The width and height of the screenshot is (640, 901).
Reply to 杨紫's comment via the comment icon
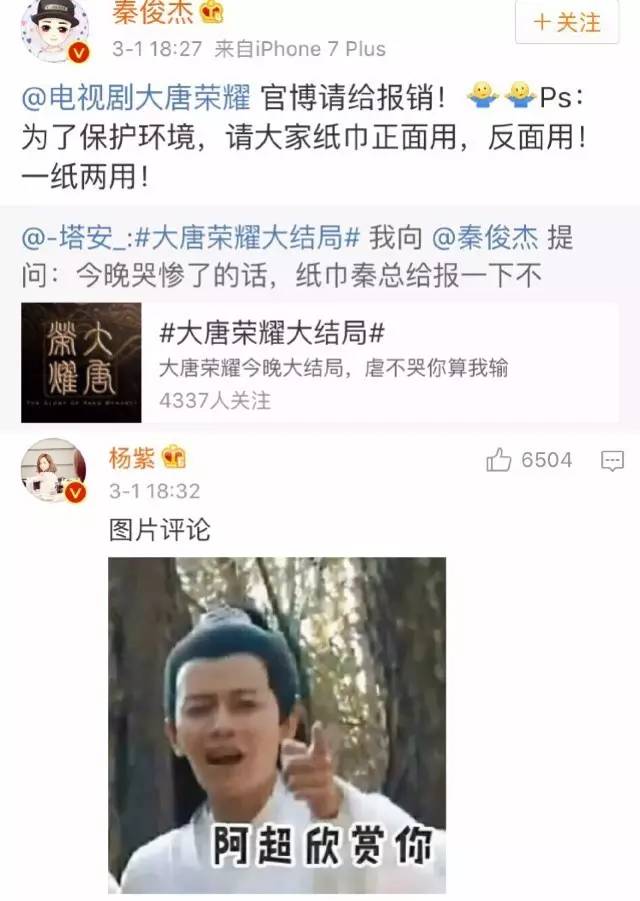pyautogui.click(x=612, y=460)
